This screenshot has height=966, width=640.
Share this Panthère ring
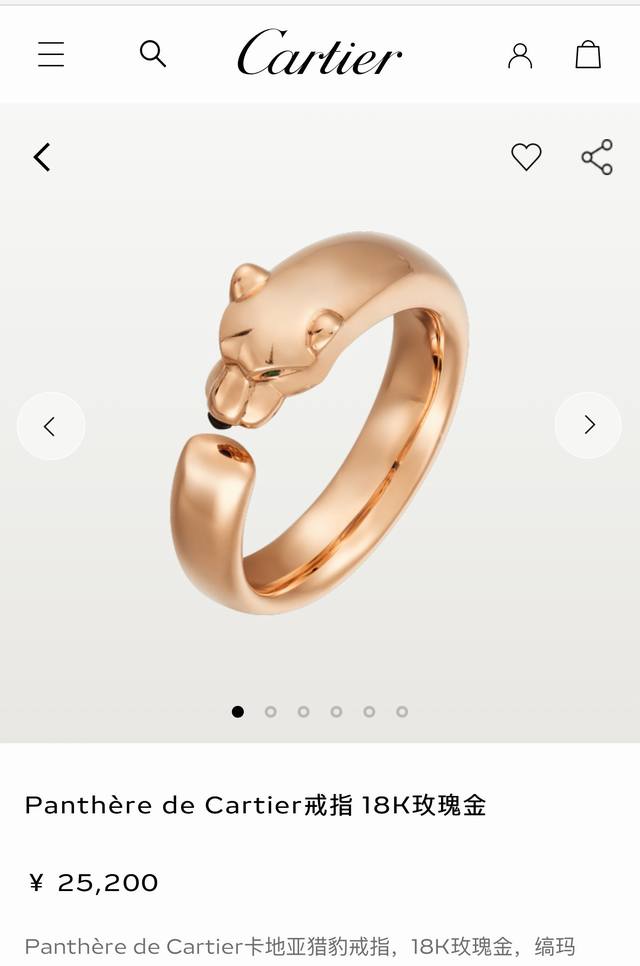pos(597,157)
